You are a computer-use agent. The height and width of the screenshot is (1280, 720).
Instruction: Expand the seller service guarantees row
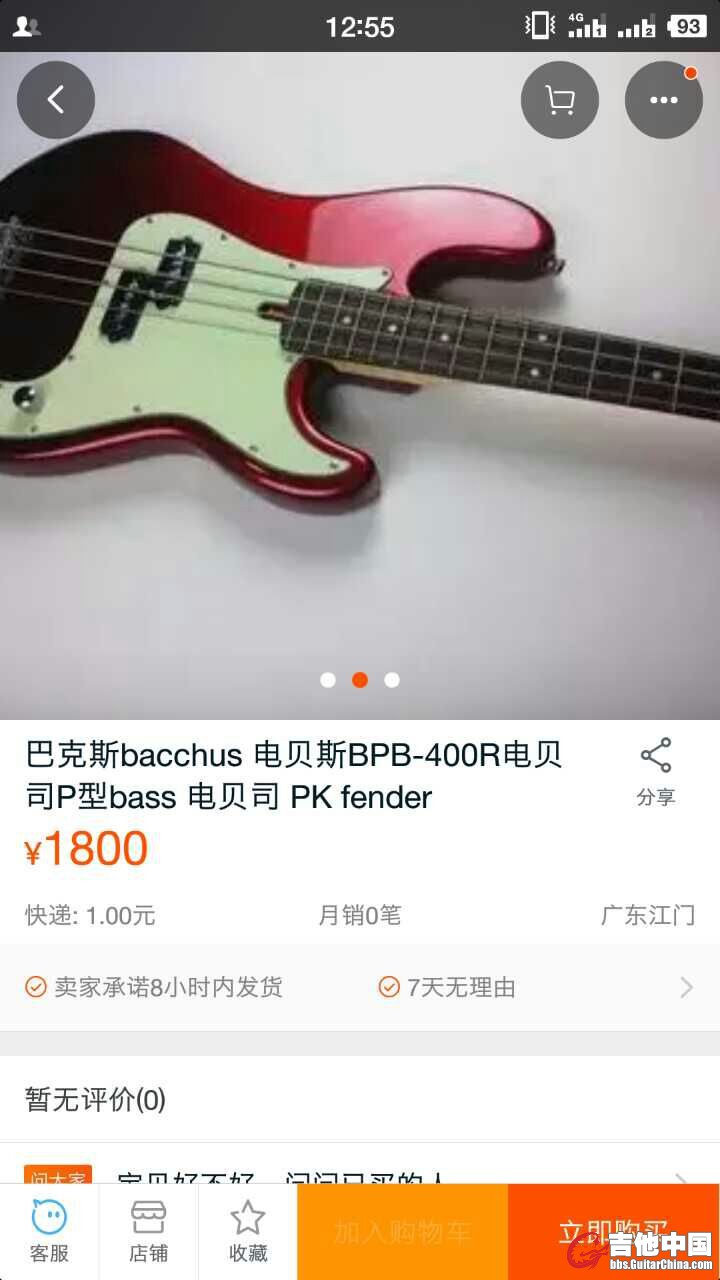(360, 987)
